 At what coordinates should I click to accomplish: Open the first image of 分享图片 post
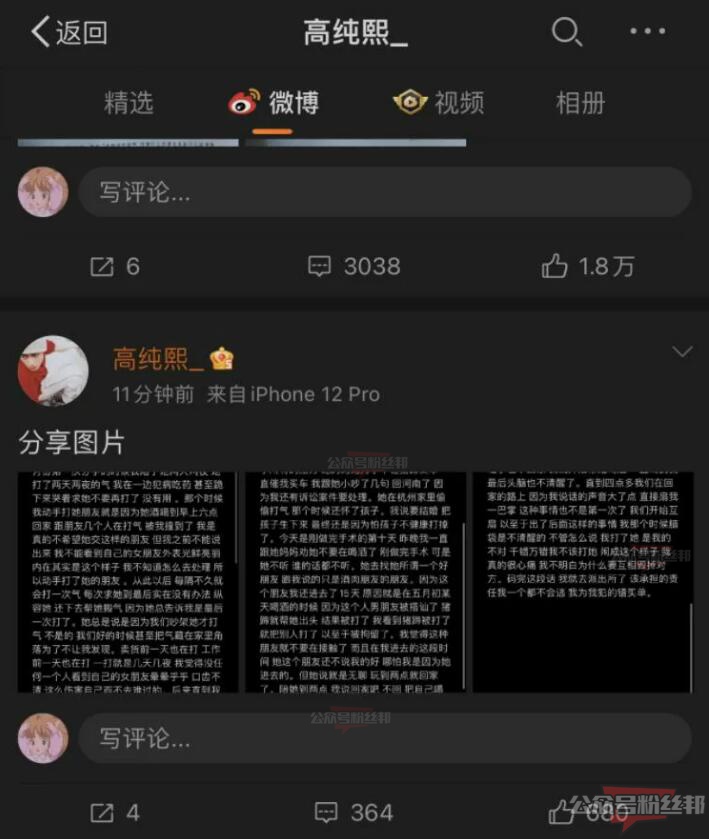click(x=128, y=580)
